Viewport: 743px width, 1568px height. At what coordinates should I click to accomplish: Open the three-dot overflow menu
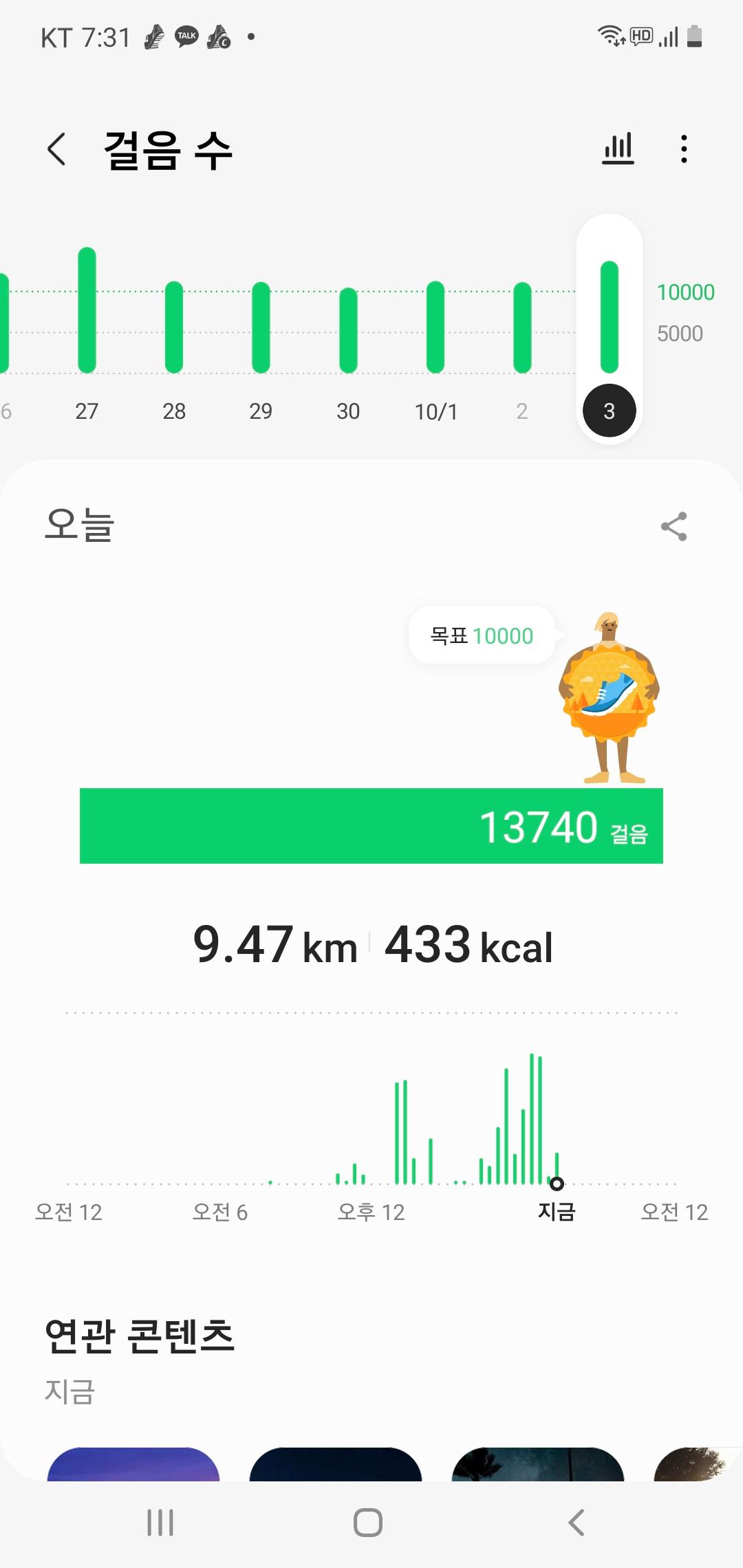684,149
